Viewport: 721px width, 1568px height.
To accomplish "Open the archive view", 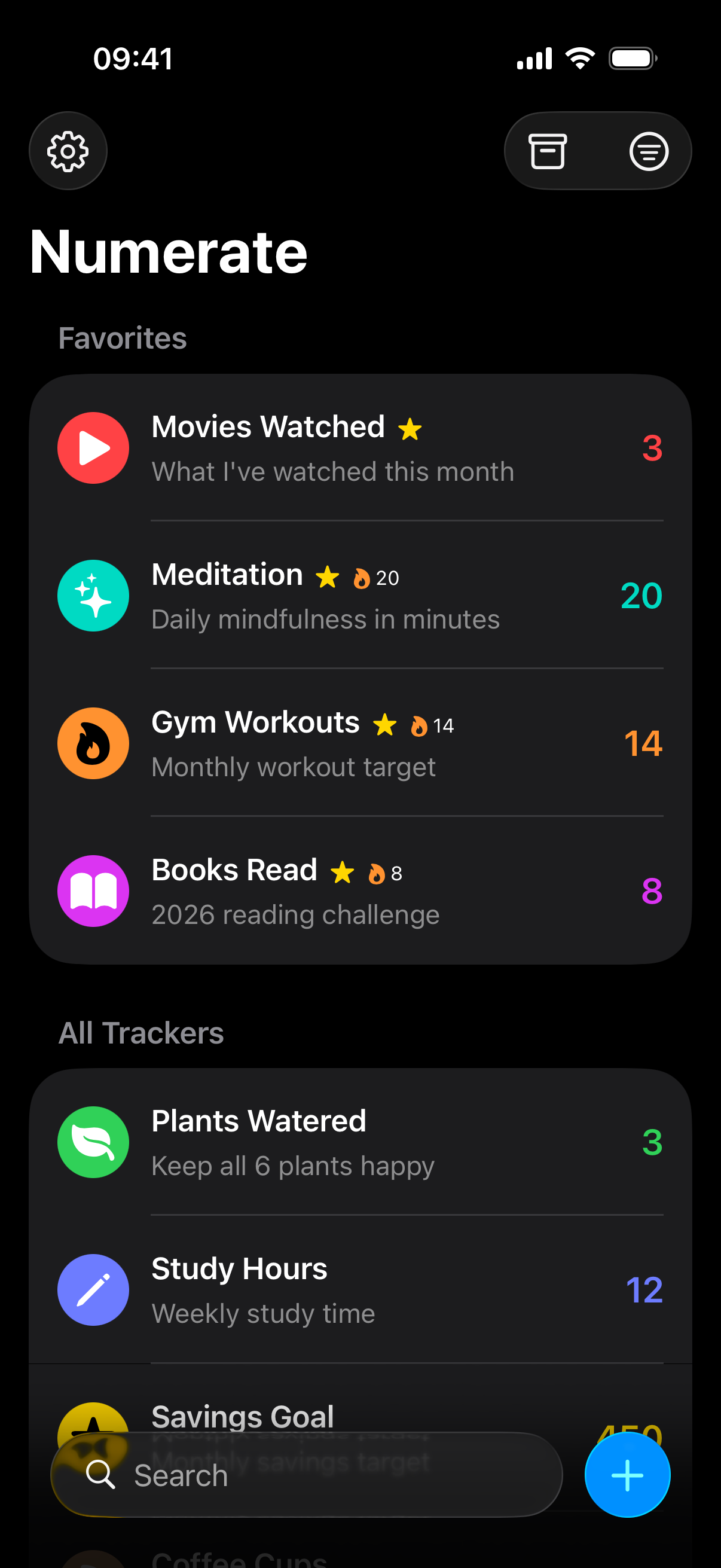I will (549, 150).
